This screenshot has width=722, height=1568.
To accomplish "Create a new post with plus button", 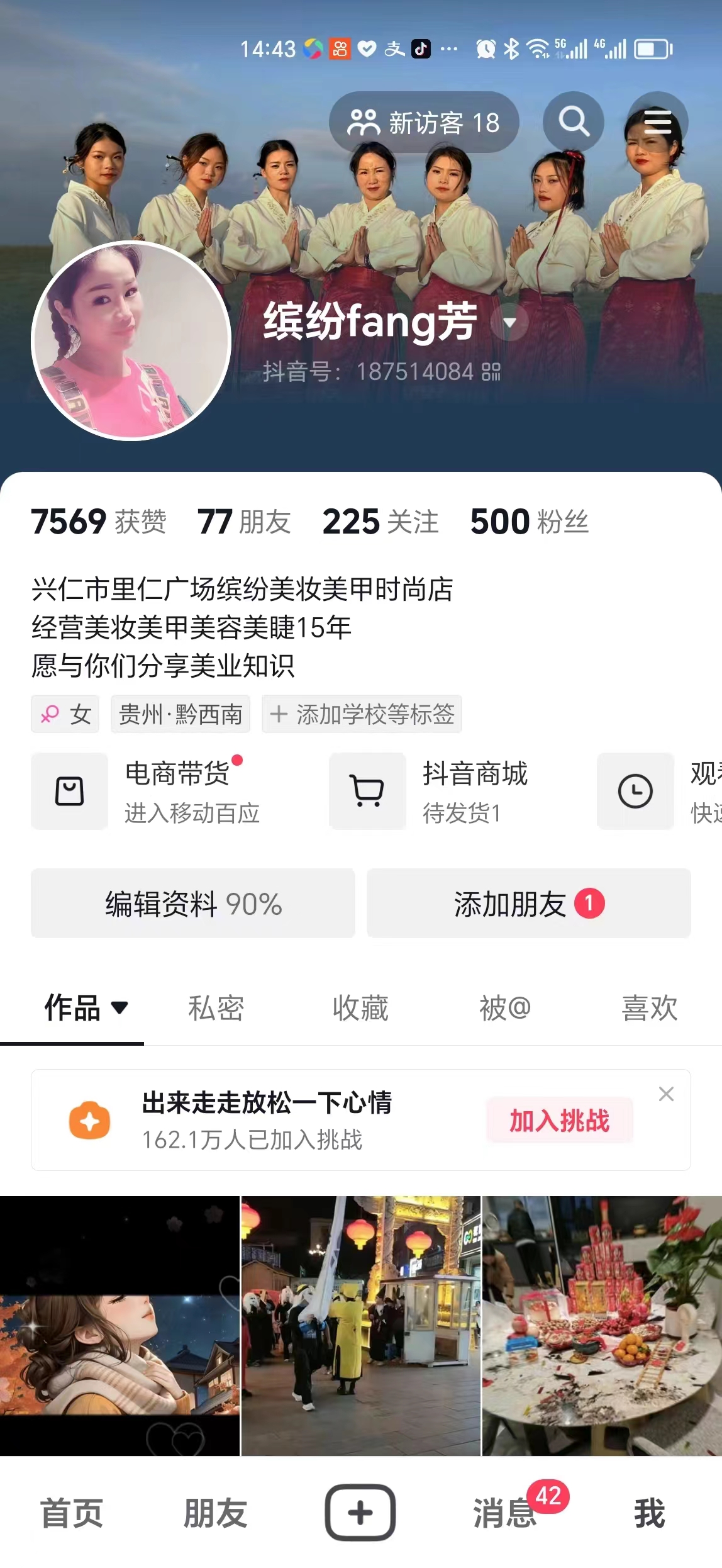I will pos(360,1513).
